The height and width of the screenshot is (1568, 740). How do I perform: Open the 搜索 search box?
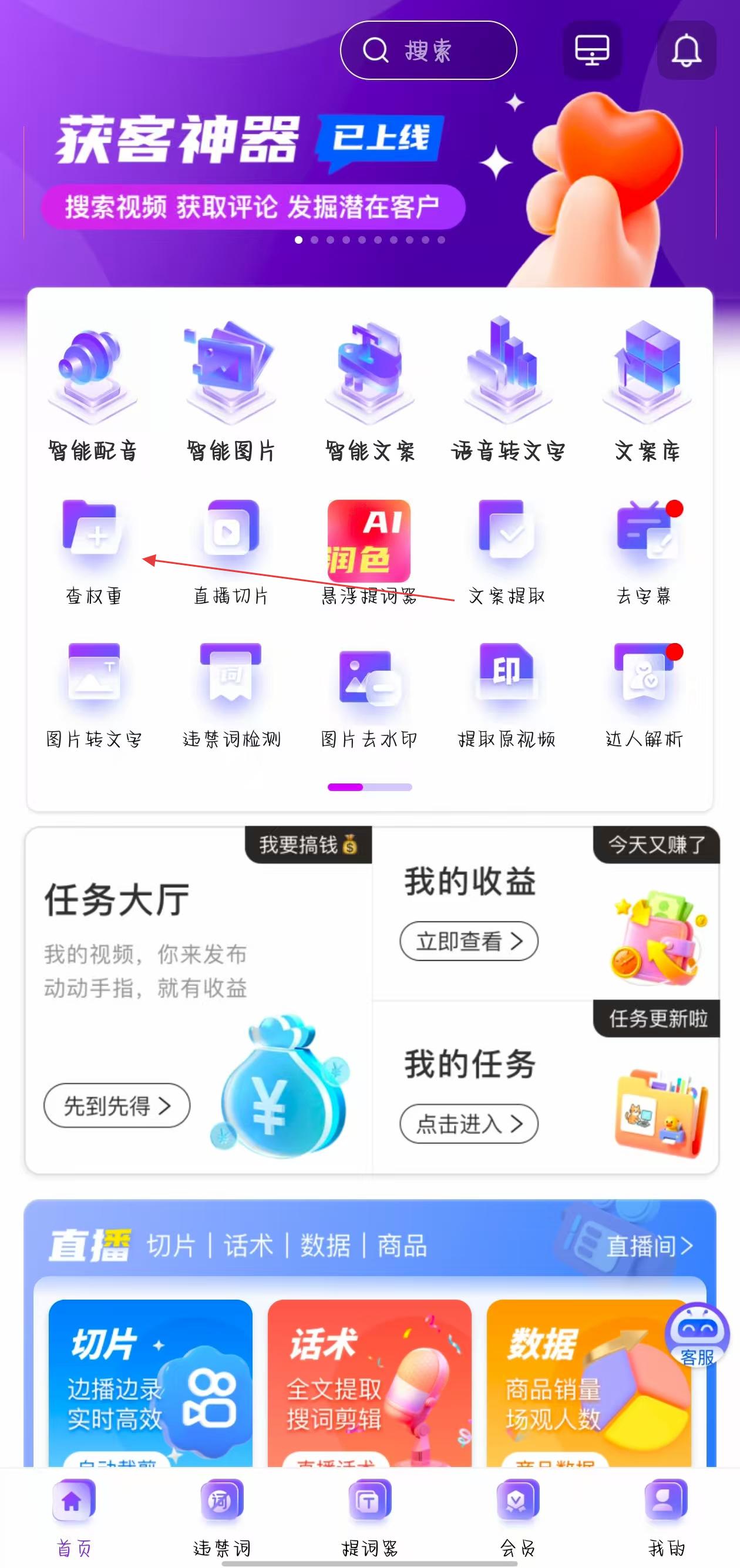point(428,51)
